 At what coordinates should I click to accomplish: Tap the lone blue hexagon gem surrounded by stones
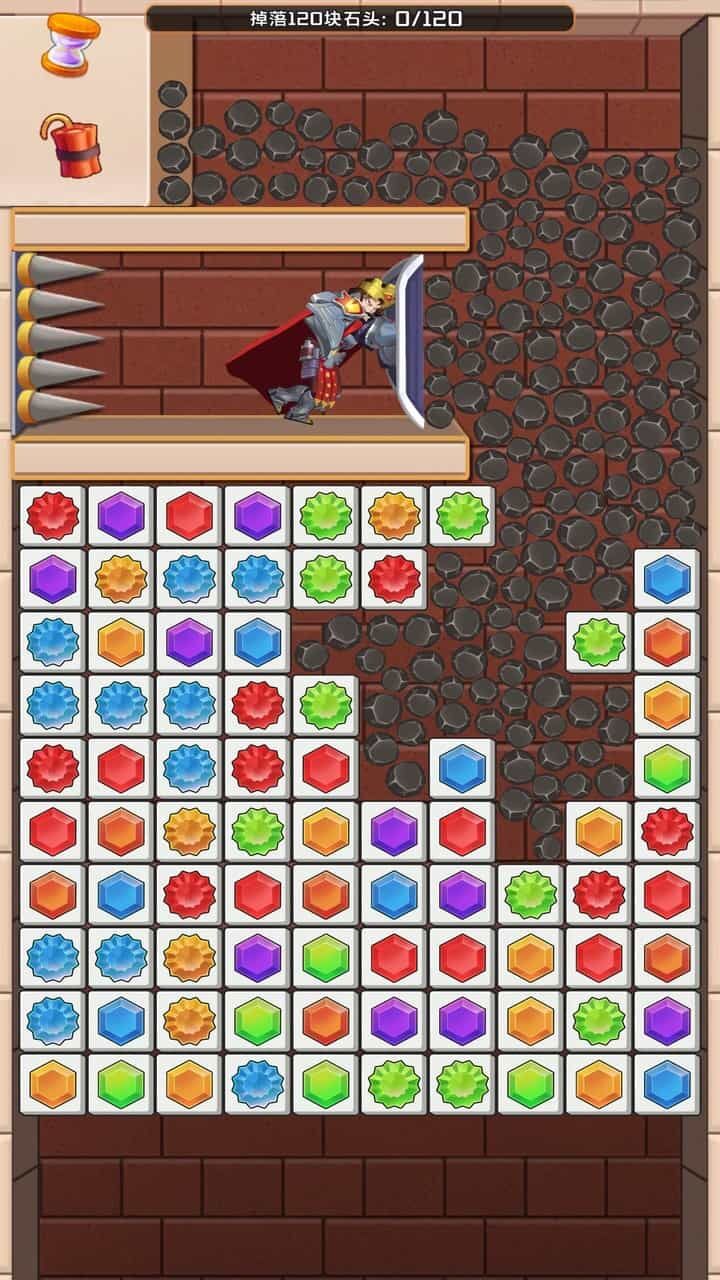pos(462,768)
